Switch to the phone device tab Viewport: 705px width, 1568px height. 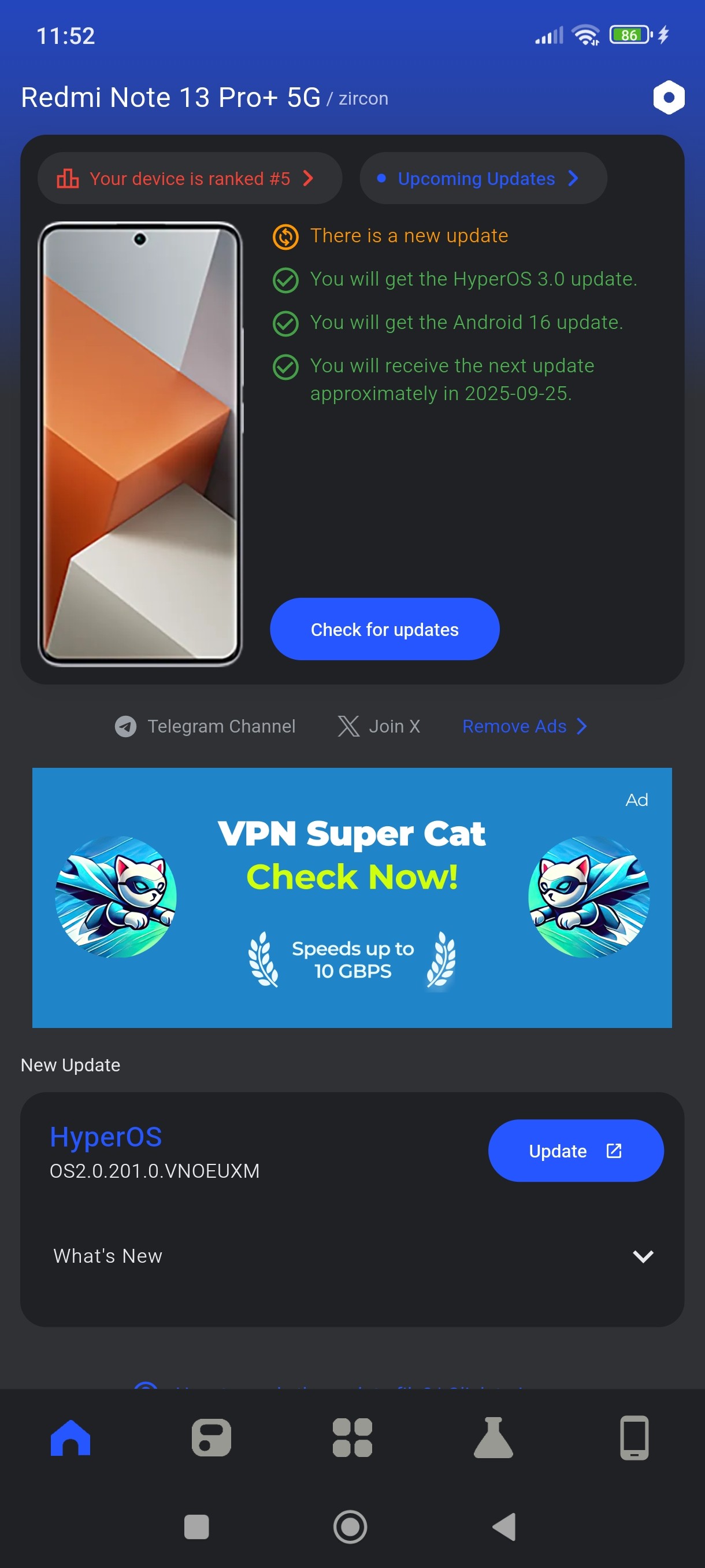[x=634, y=1438]
